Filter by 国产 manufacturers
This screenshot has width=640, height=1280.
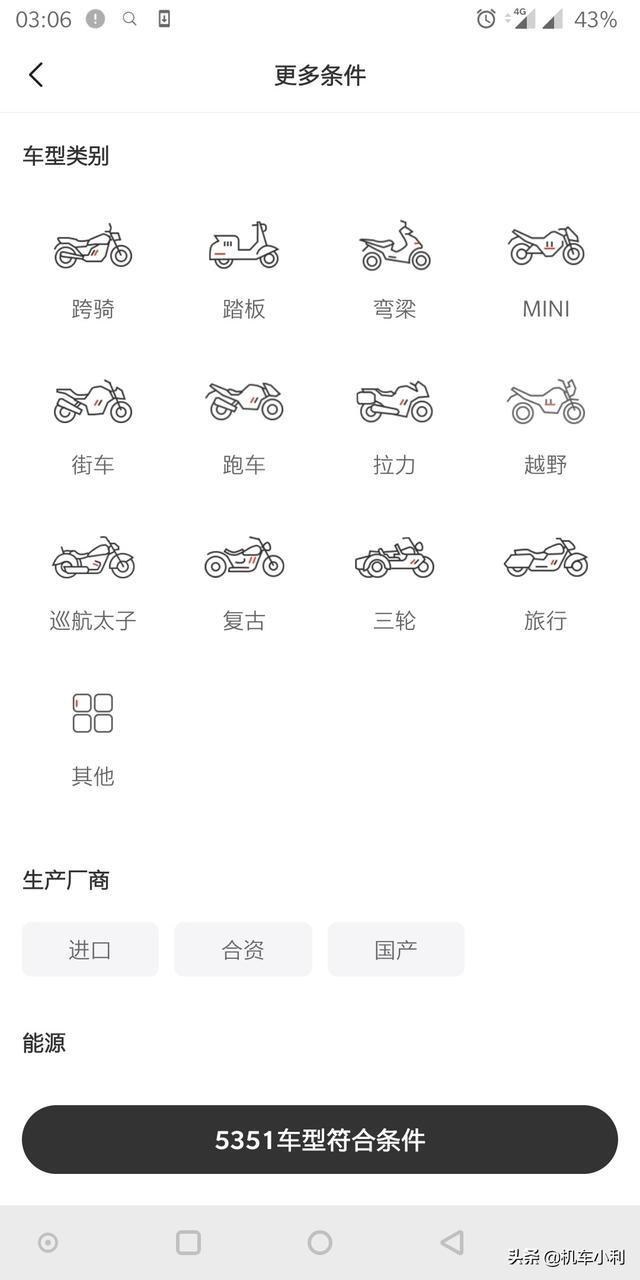pyautogui.click(x=396, y=949)
